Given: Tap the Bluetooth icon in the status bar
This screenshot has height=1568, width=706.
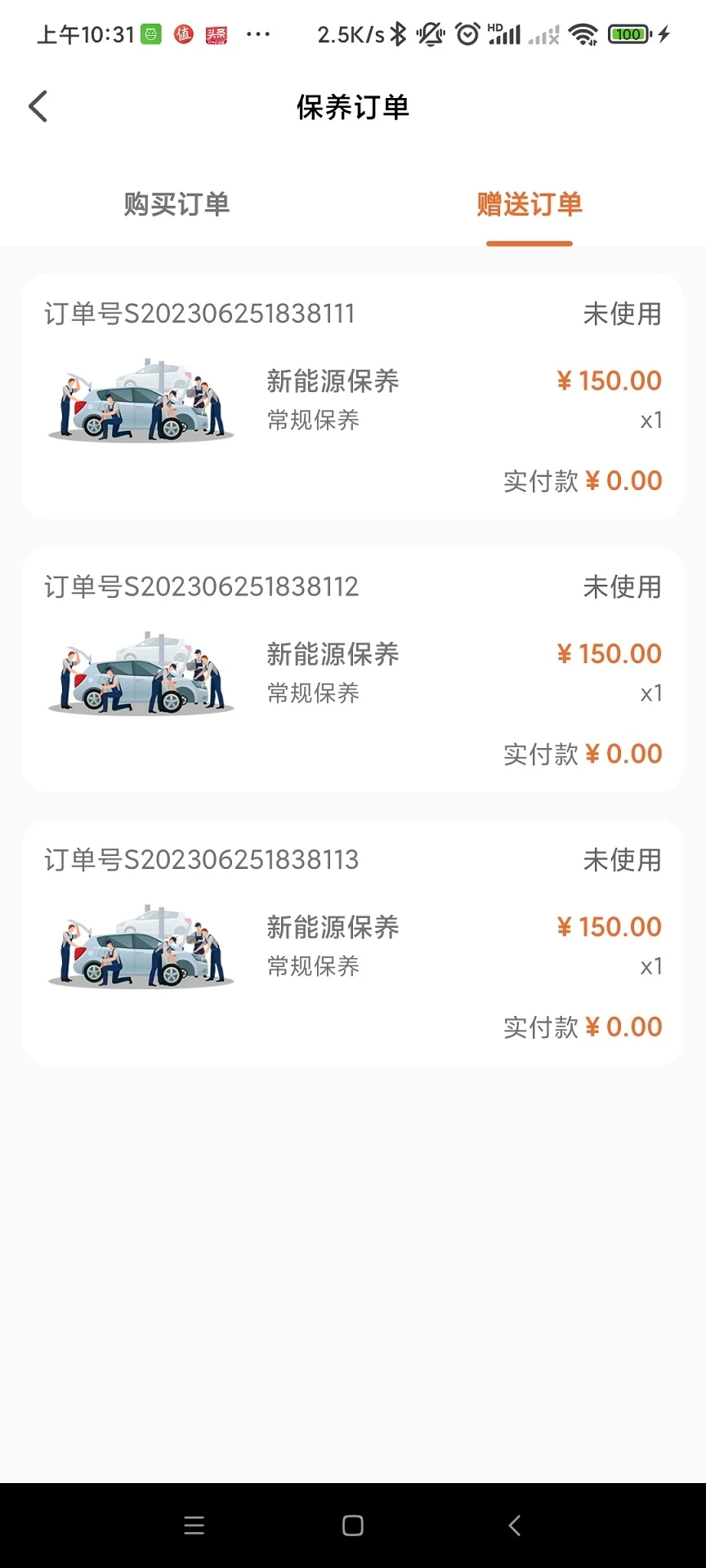Looking at the screenshot, I should tap(398, 34).
